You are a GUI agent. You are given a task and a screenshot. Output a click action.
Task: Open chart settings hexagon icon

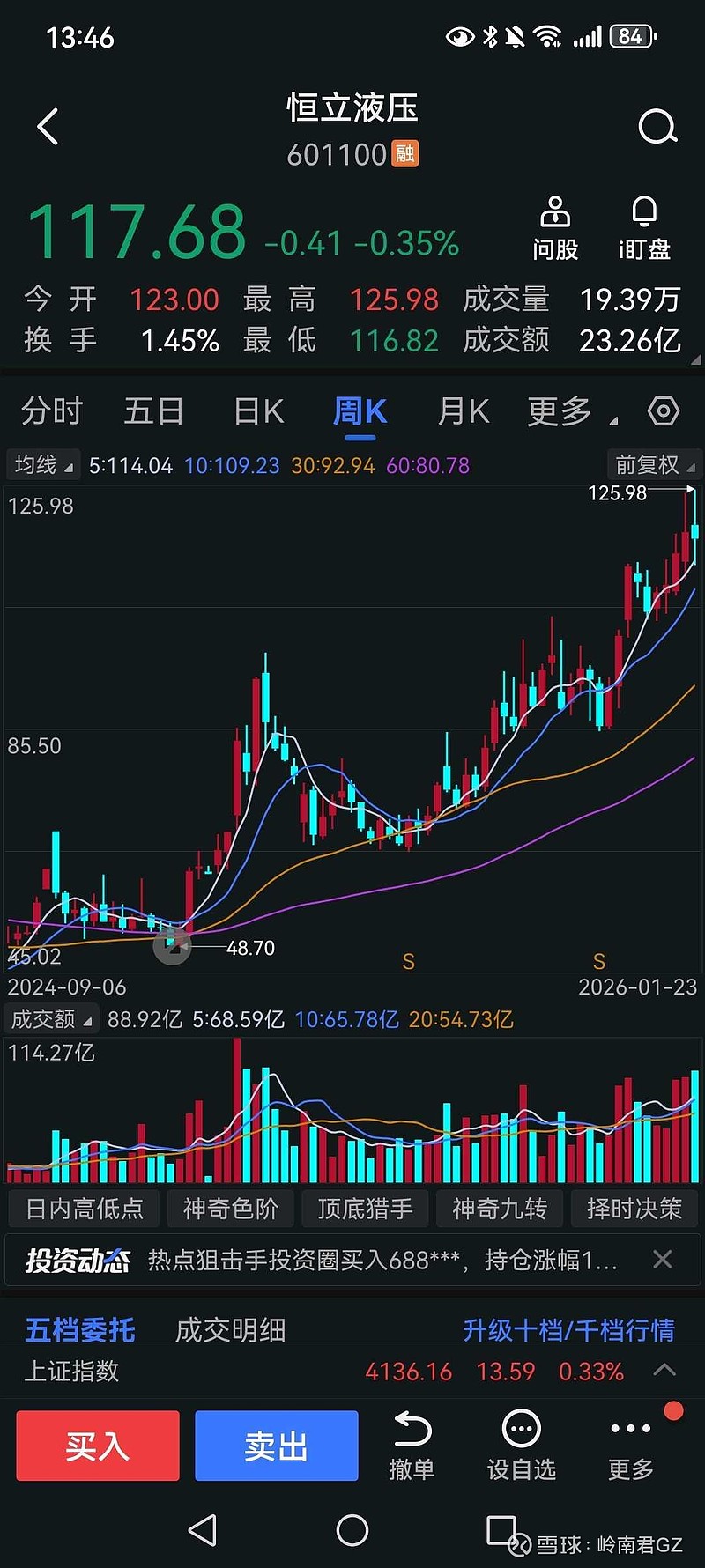pyautogui.click(x=664, y=411)
